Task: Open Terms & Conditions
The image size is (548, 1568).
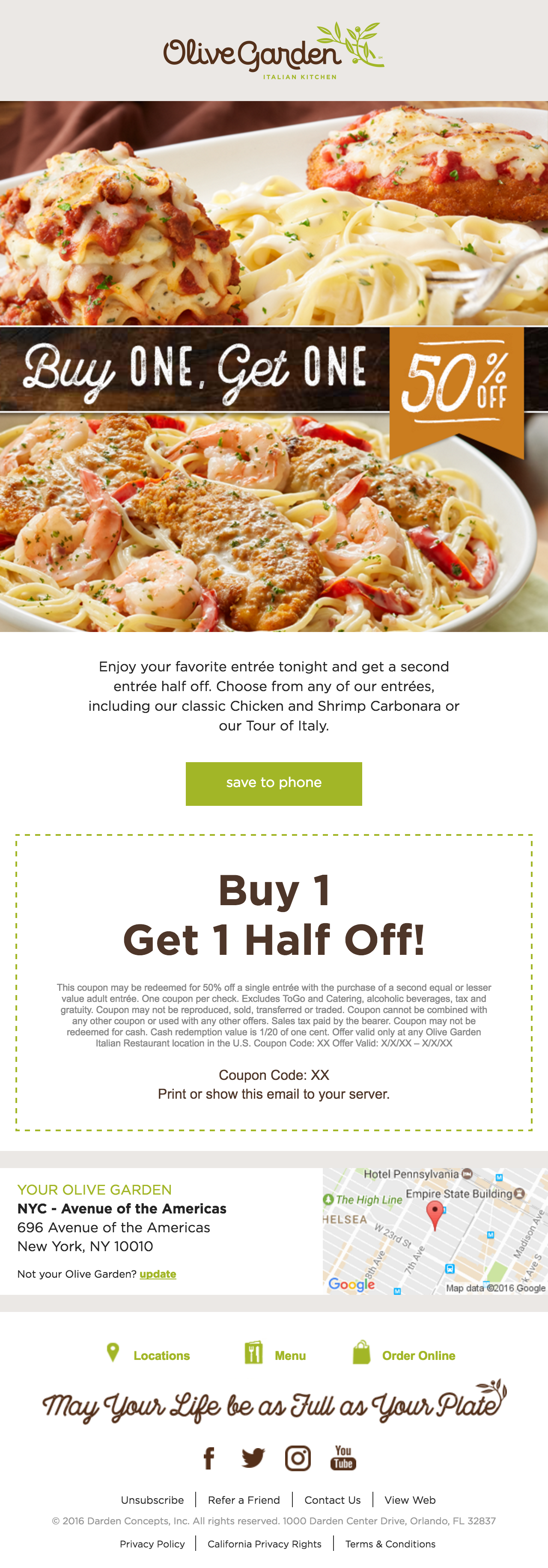Action: pos(390,1544)
